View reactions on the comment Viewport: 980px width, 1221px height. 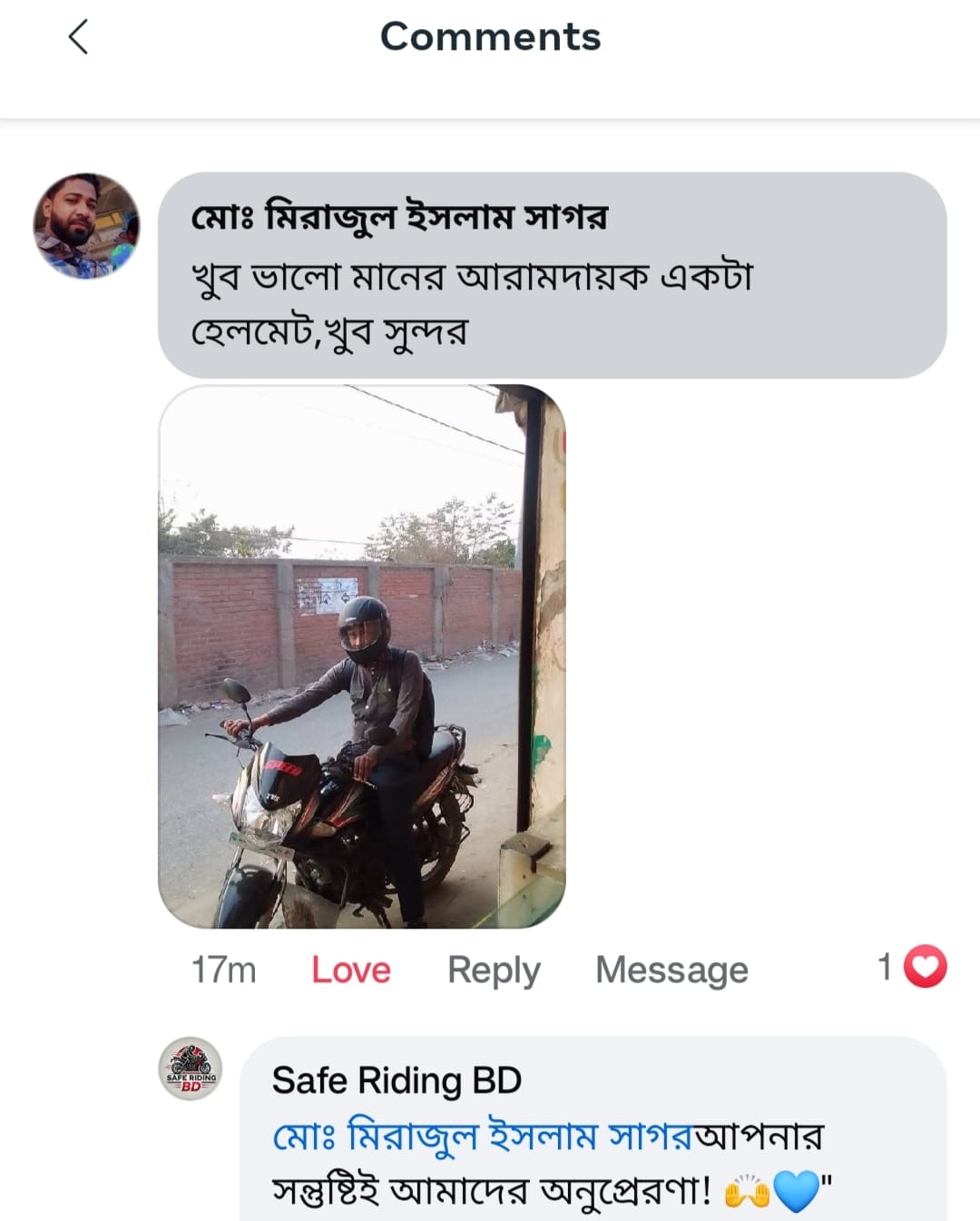pos(913,967)
